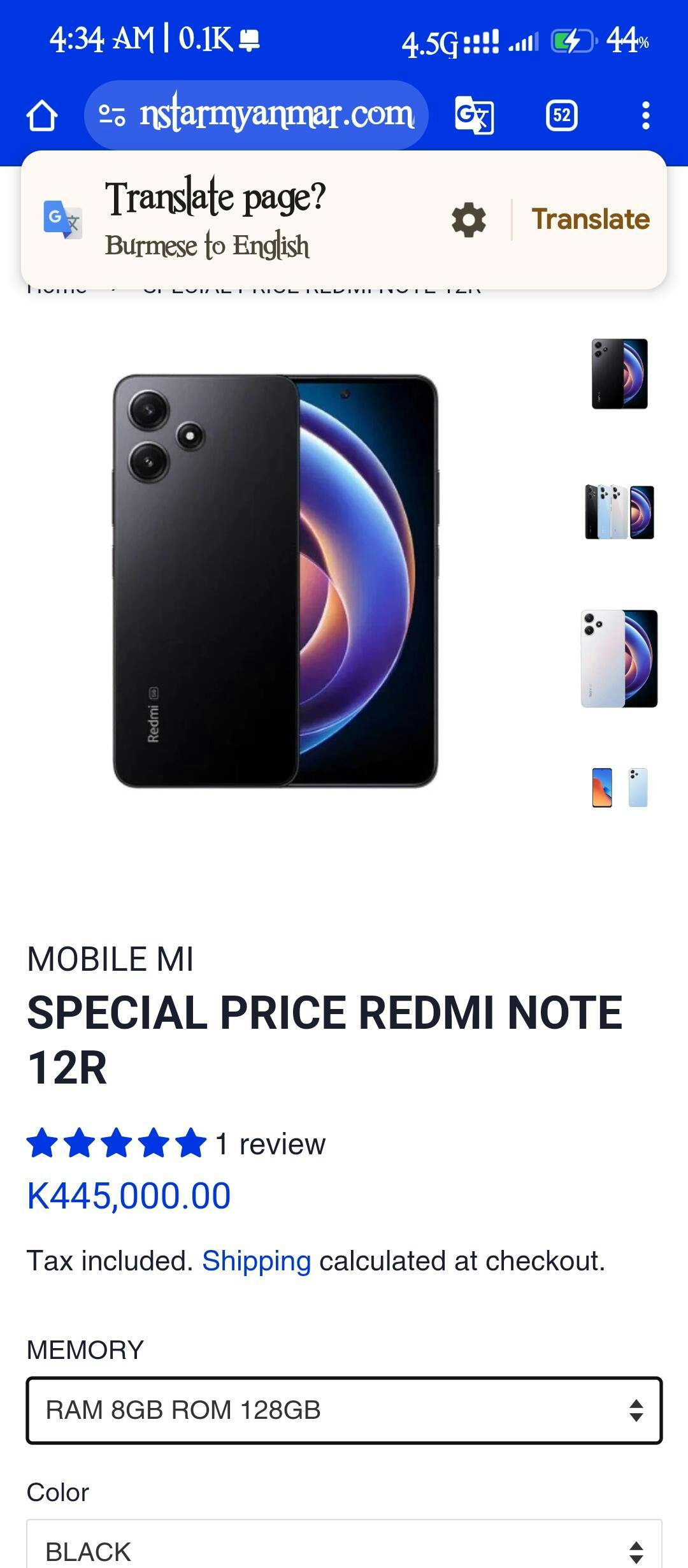
Task: Select the white phone thumbnail
Action: coord(619,658)
